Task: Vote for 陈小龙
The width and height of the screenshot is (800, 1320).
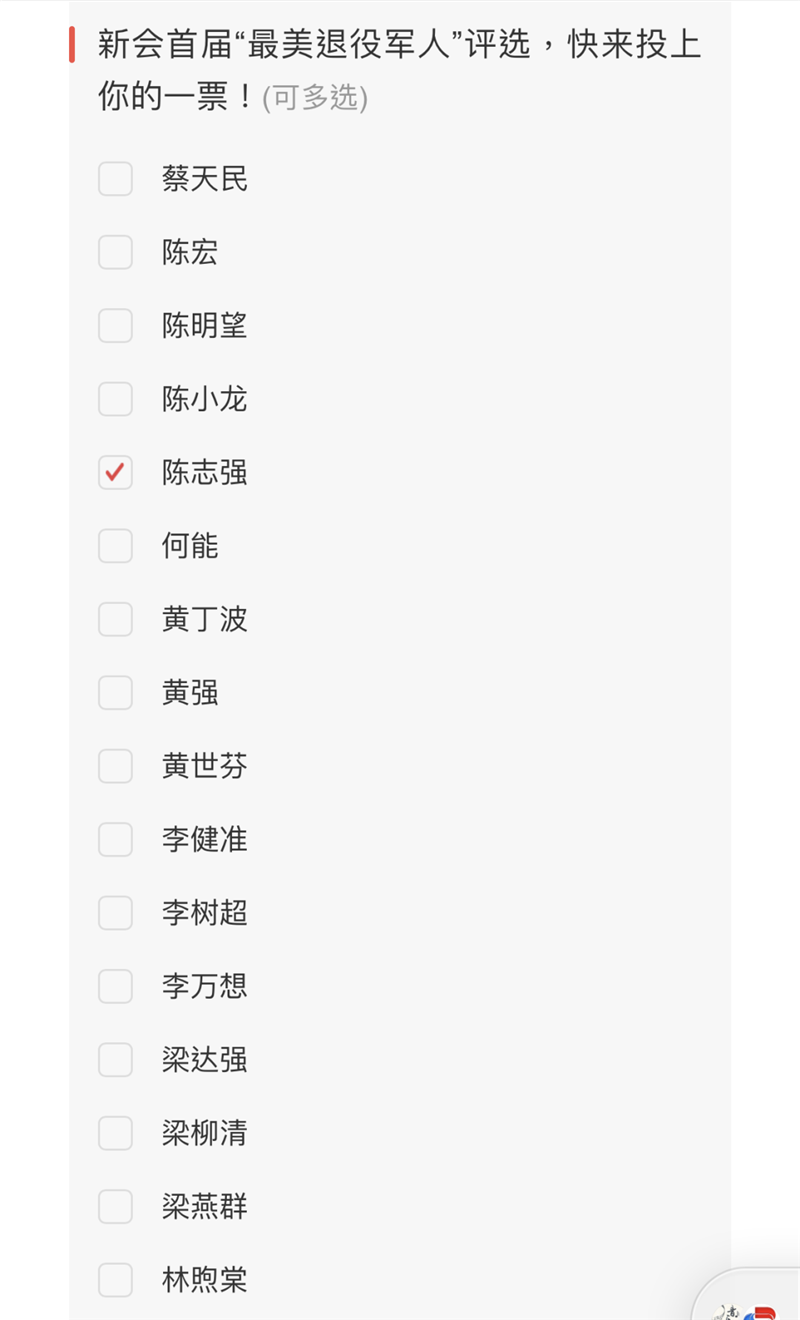Action: coord(115,399)
